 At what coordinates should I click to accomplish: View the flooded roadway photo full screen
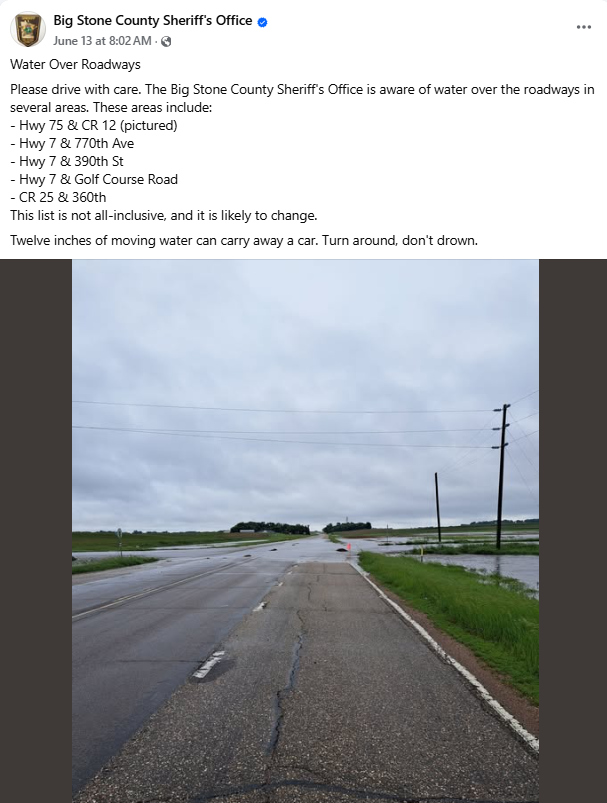click(305, 530)
